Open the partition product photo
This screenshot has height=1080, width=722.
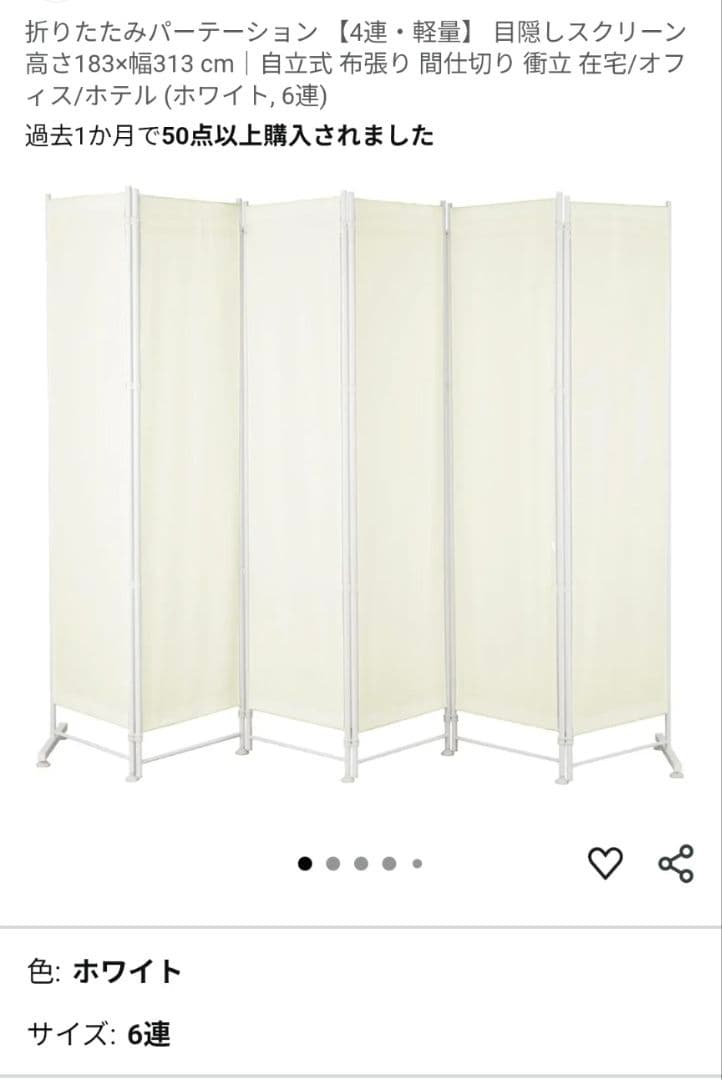point(361,480)
